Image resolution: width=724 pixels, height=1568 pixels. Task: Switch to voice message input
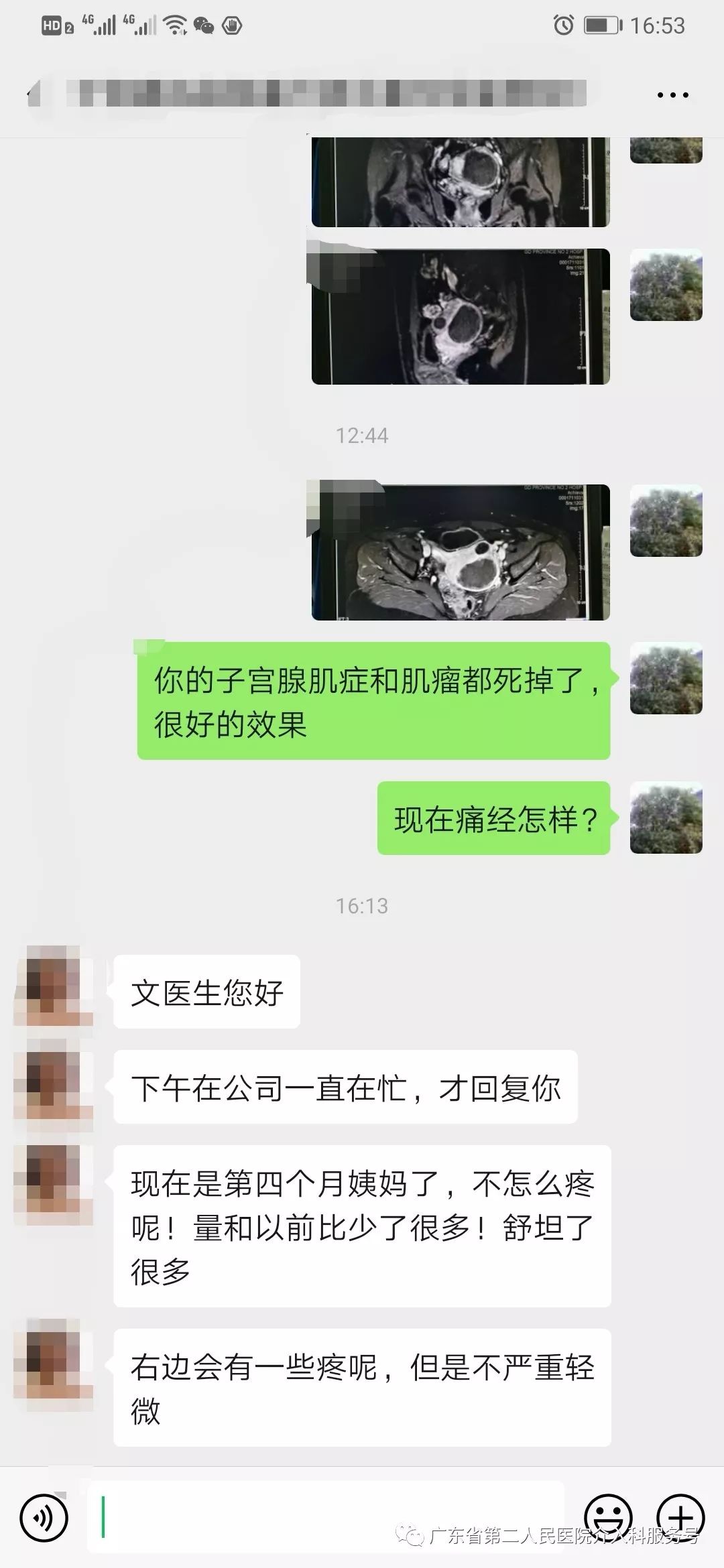(44, 1518)
